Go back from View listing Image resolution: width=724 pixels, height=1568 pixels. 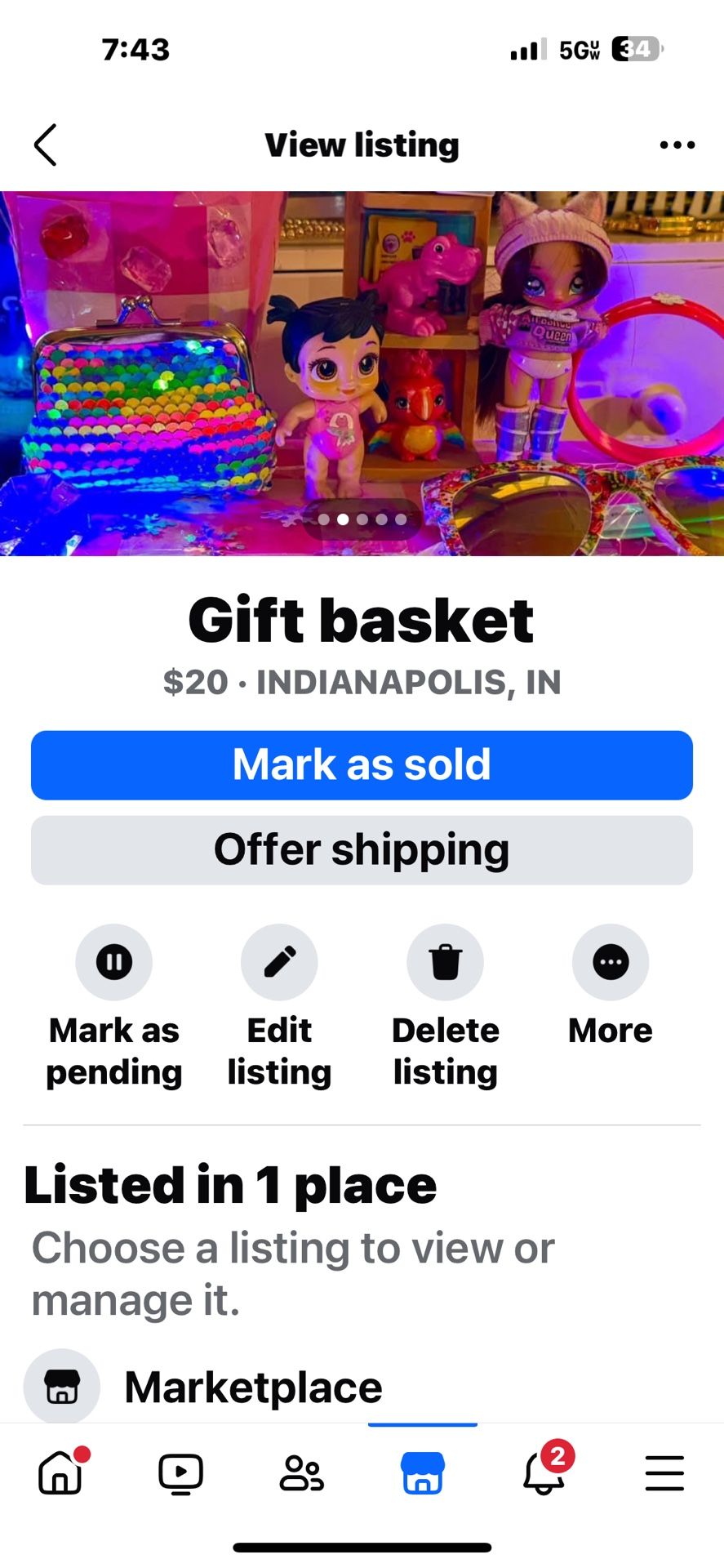click(46, 145)
